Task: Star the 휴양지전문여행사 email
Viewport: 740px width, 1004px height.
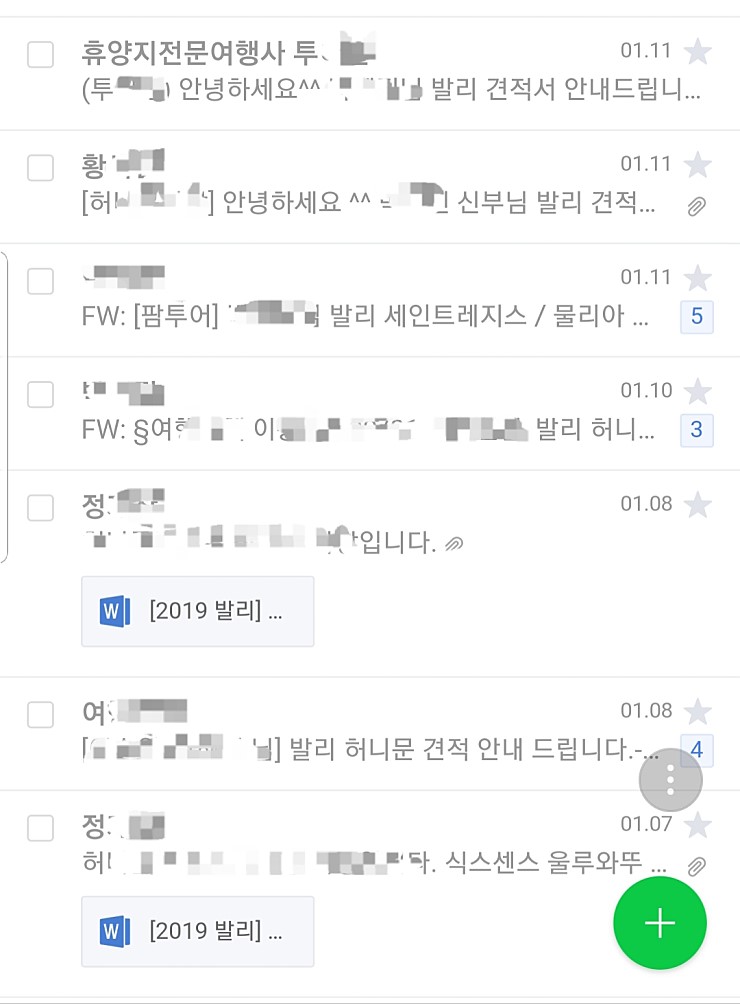Action: 697,52
